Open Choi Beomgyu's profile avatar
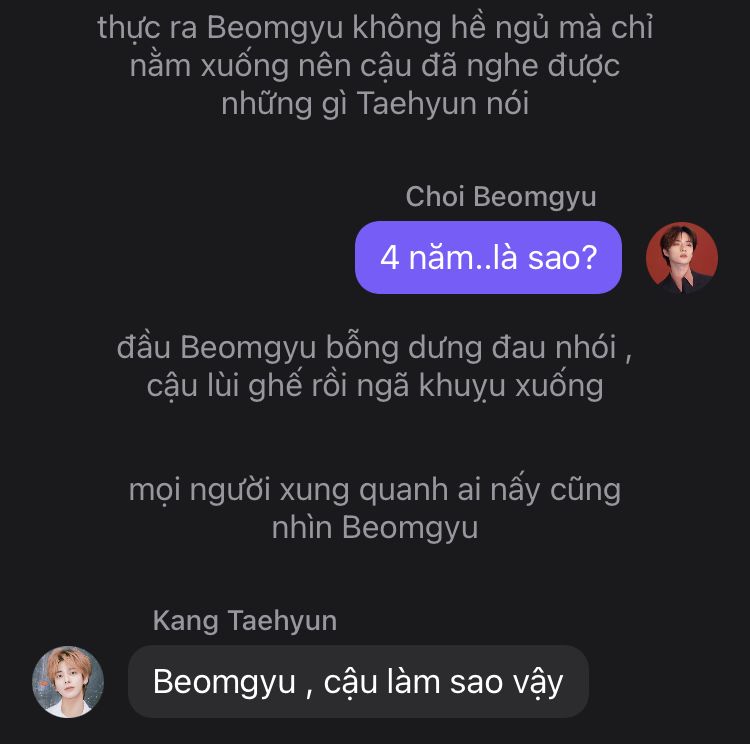The height and width of the screenshot is (744, 750). (682, 258)
